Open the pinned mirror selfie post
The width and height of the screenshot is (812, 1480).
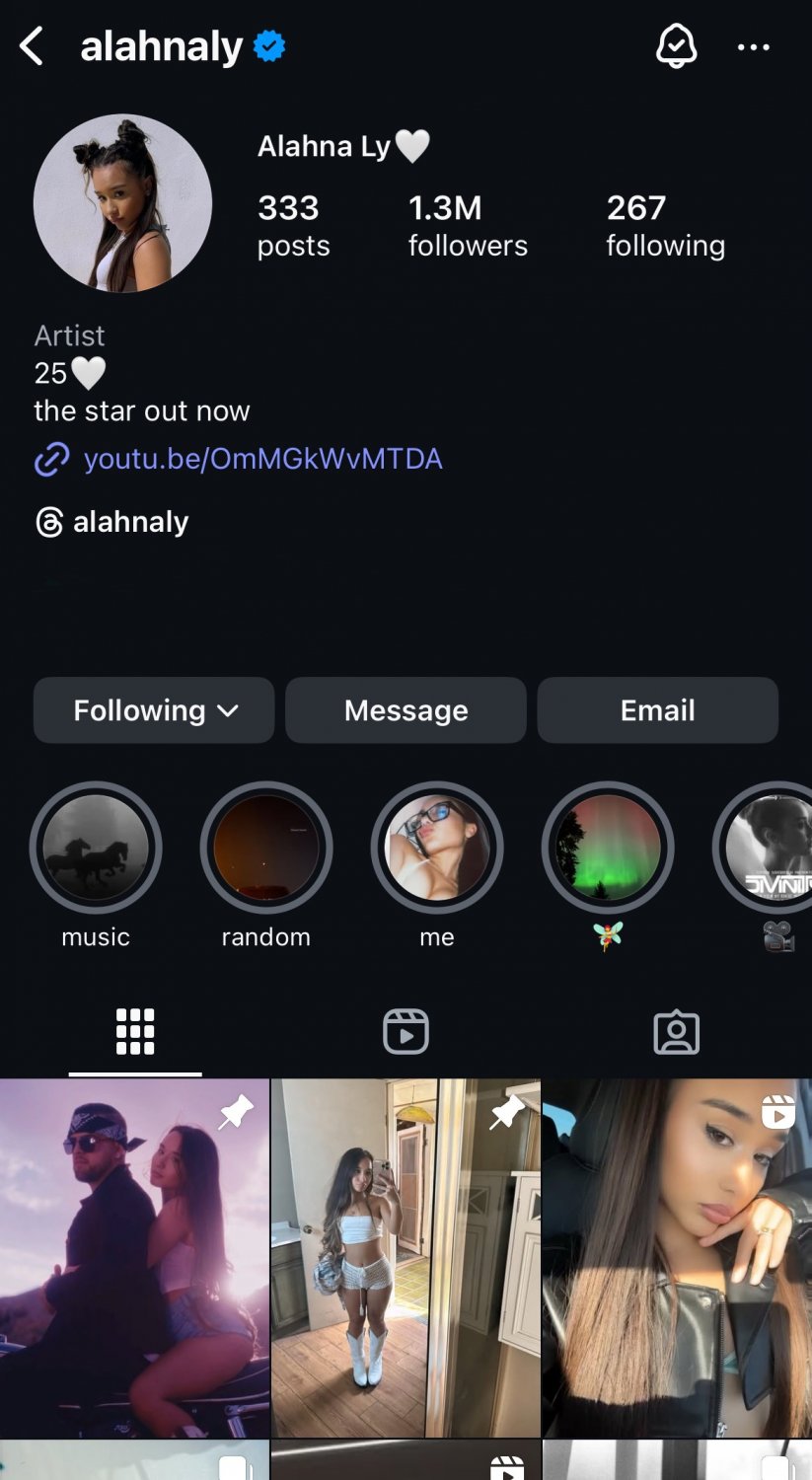pyautogui.click(x=406, y=1258)
